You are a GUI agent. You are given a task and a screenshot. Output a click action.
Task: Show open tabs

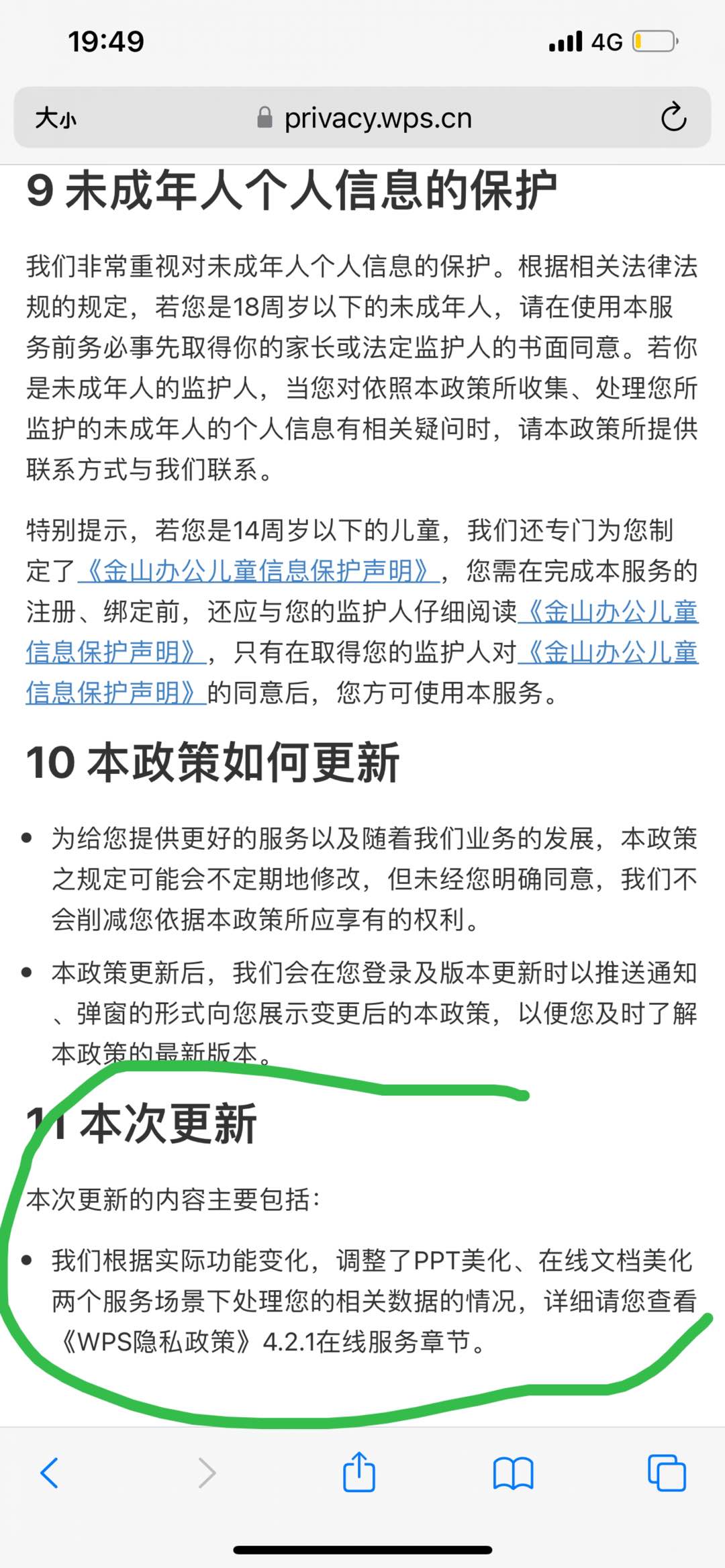pos(666,1473)
